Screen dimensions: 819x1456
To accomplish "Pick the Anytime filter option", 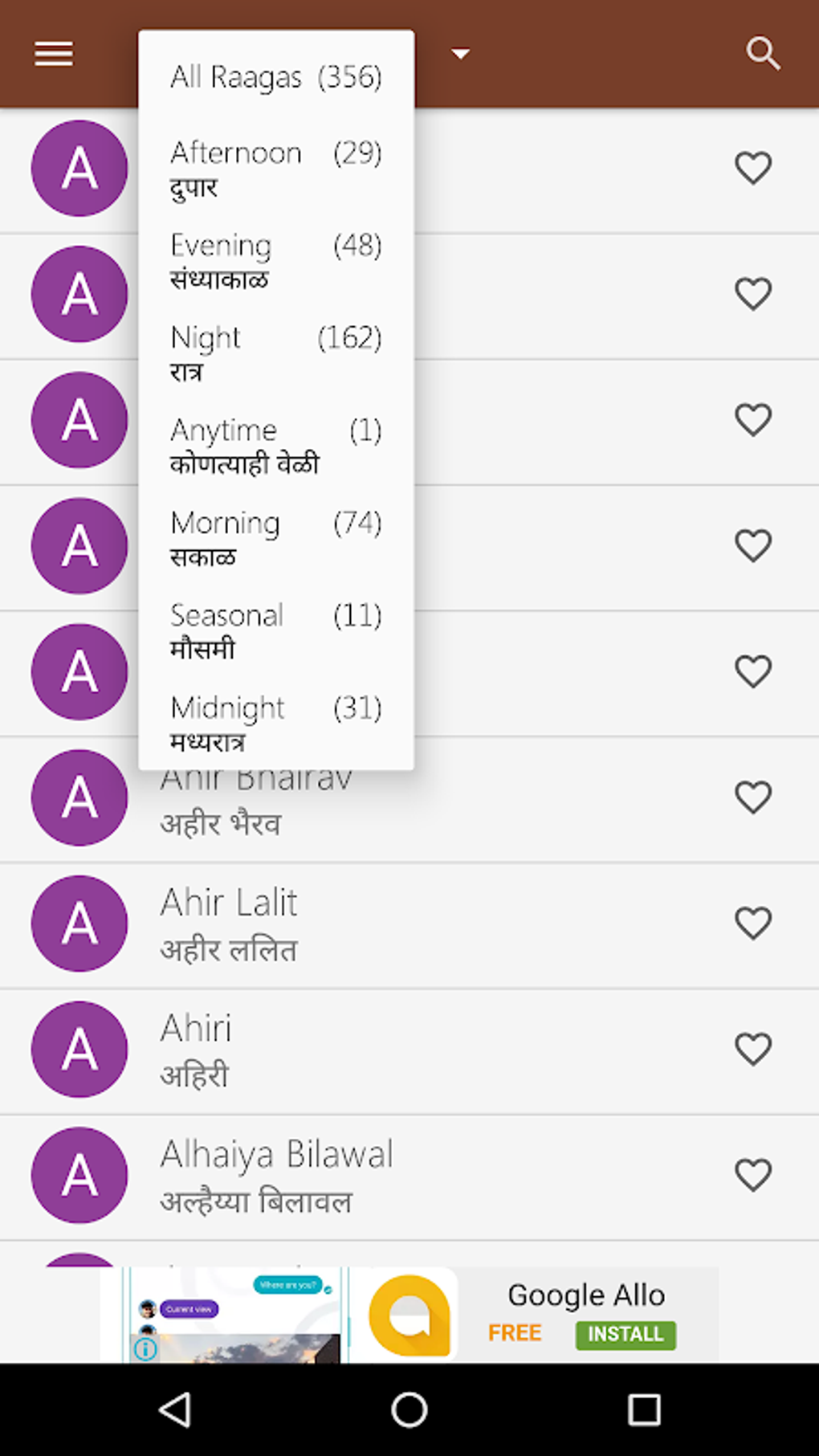I will pos(275,446).
